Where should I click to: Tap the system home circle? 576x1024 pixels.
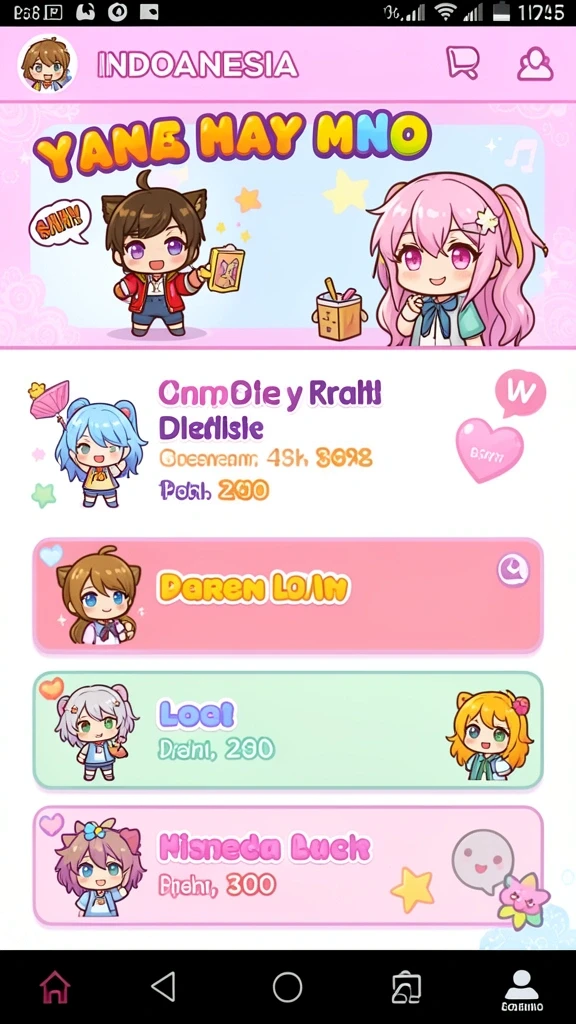pyautogui.click(x=287, y=986)
